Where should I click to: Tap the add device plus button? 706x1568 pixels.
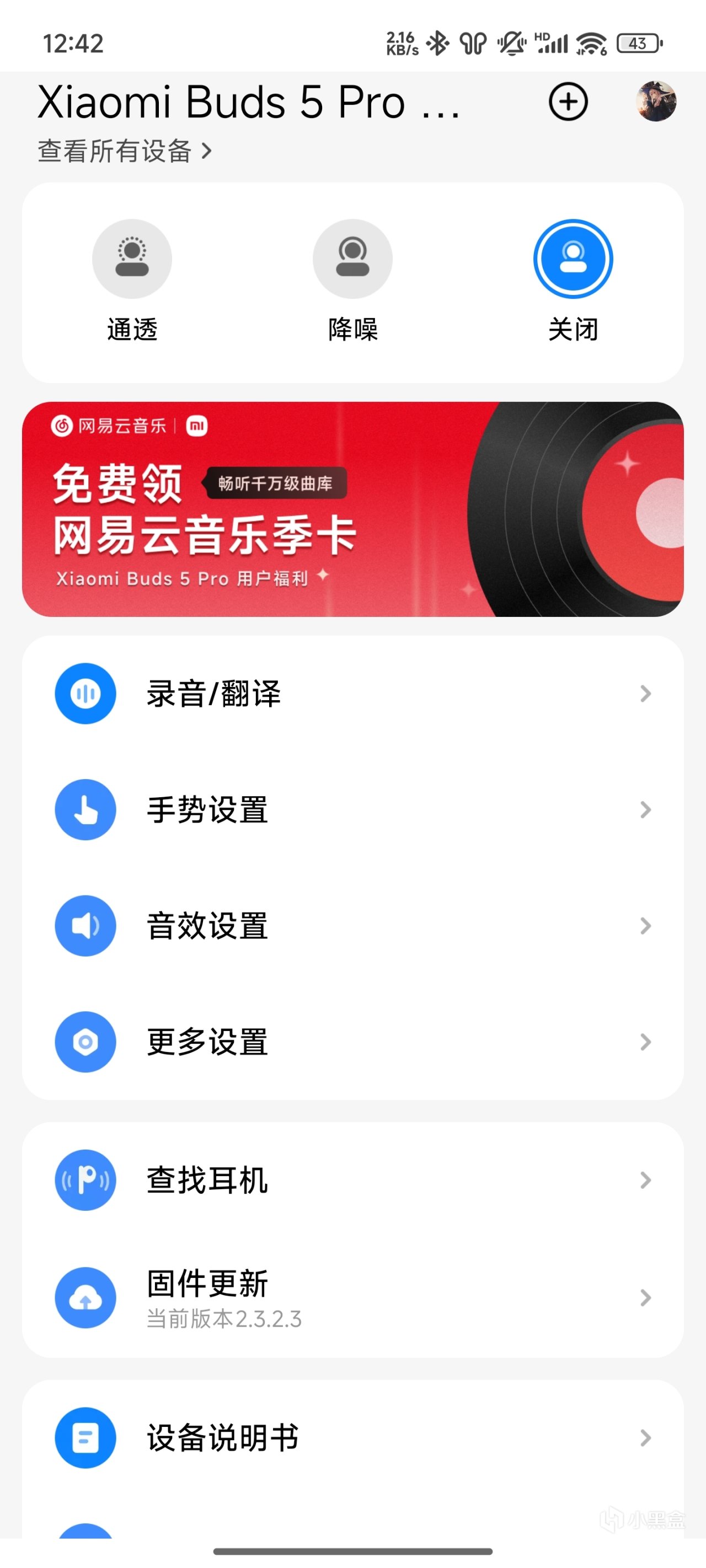568,102
